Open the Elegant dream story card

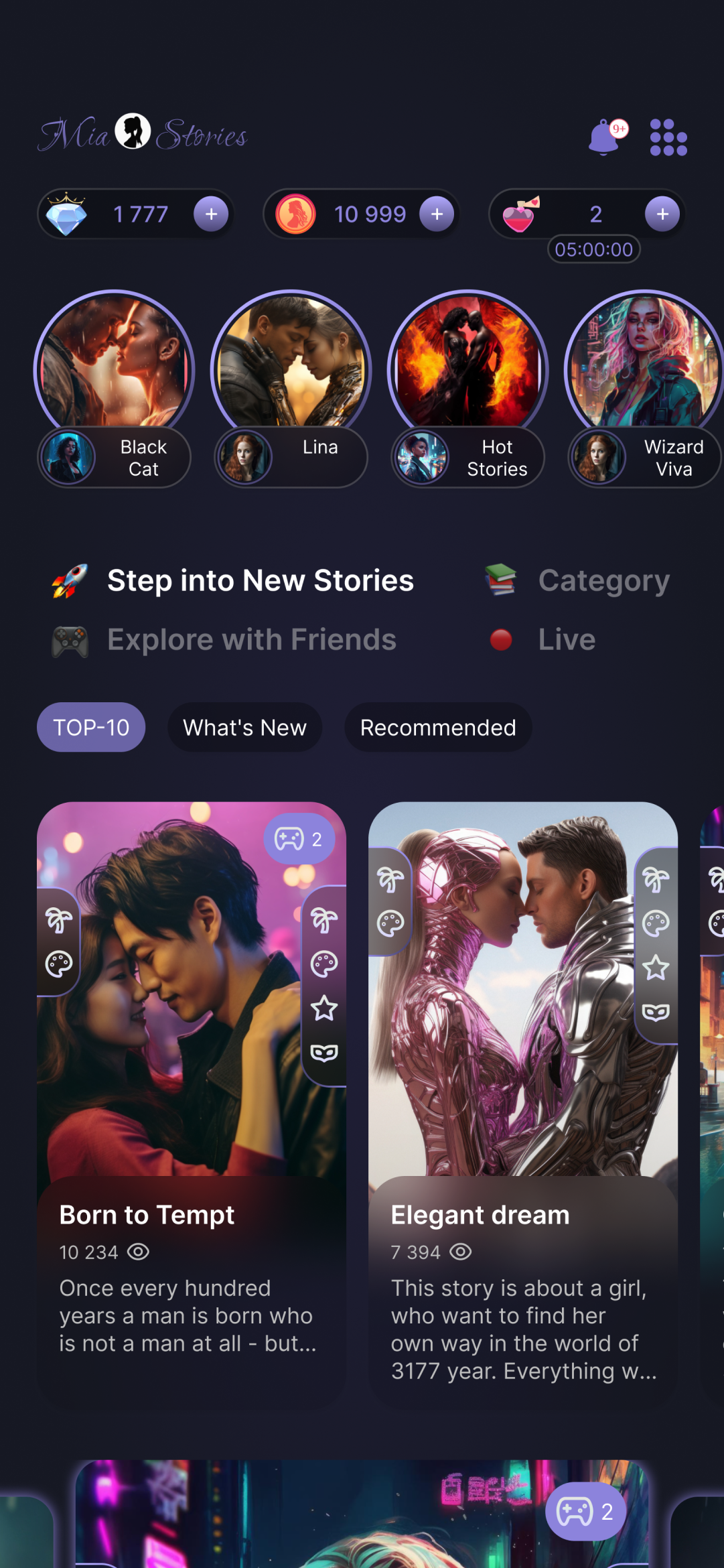point(523,1104)
